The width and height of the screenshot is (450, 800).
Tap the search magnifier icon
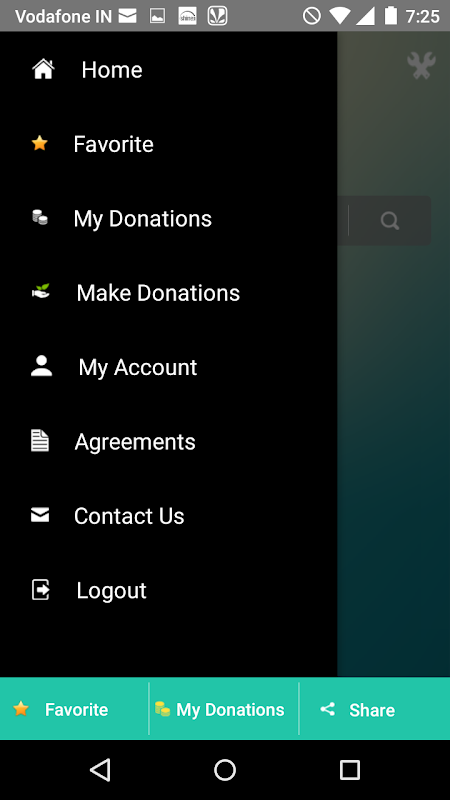click(390, 221)
